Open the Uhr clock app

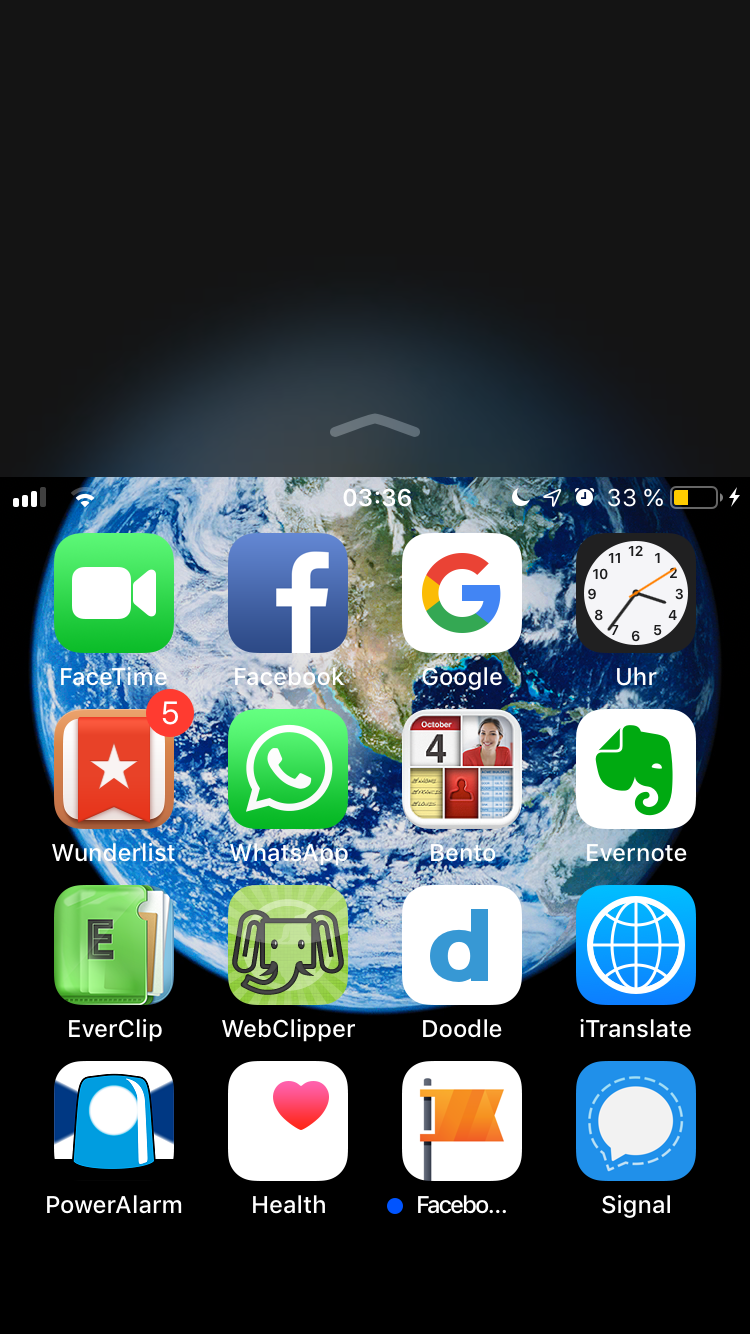[x=636, y=593]
